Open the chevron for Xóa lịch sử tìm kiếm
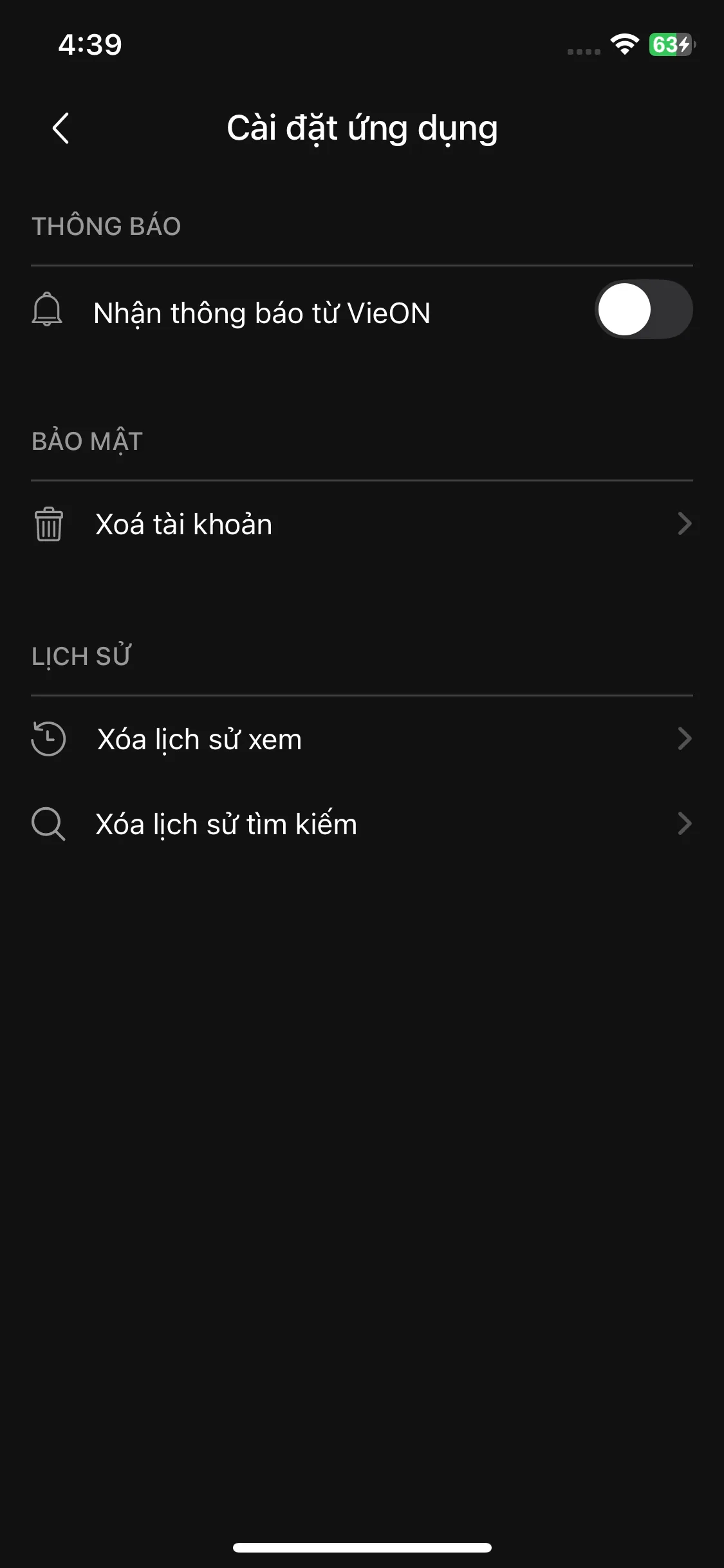Image resolution: width=724 pixels, height=1568 pixels. tap(684, 824)
